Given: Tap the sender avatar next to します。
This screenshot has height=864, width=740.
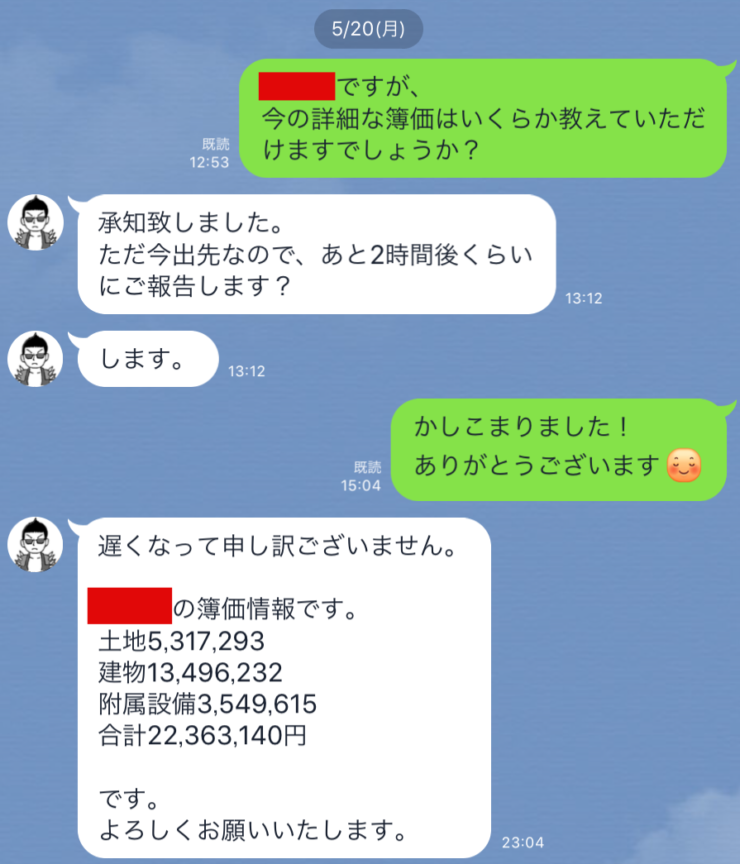Looking at the screenshot, I should tap(36, 359).
